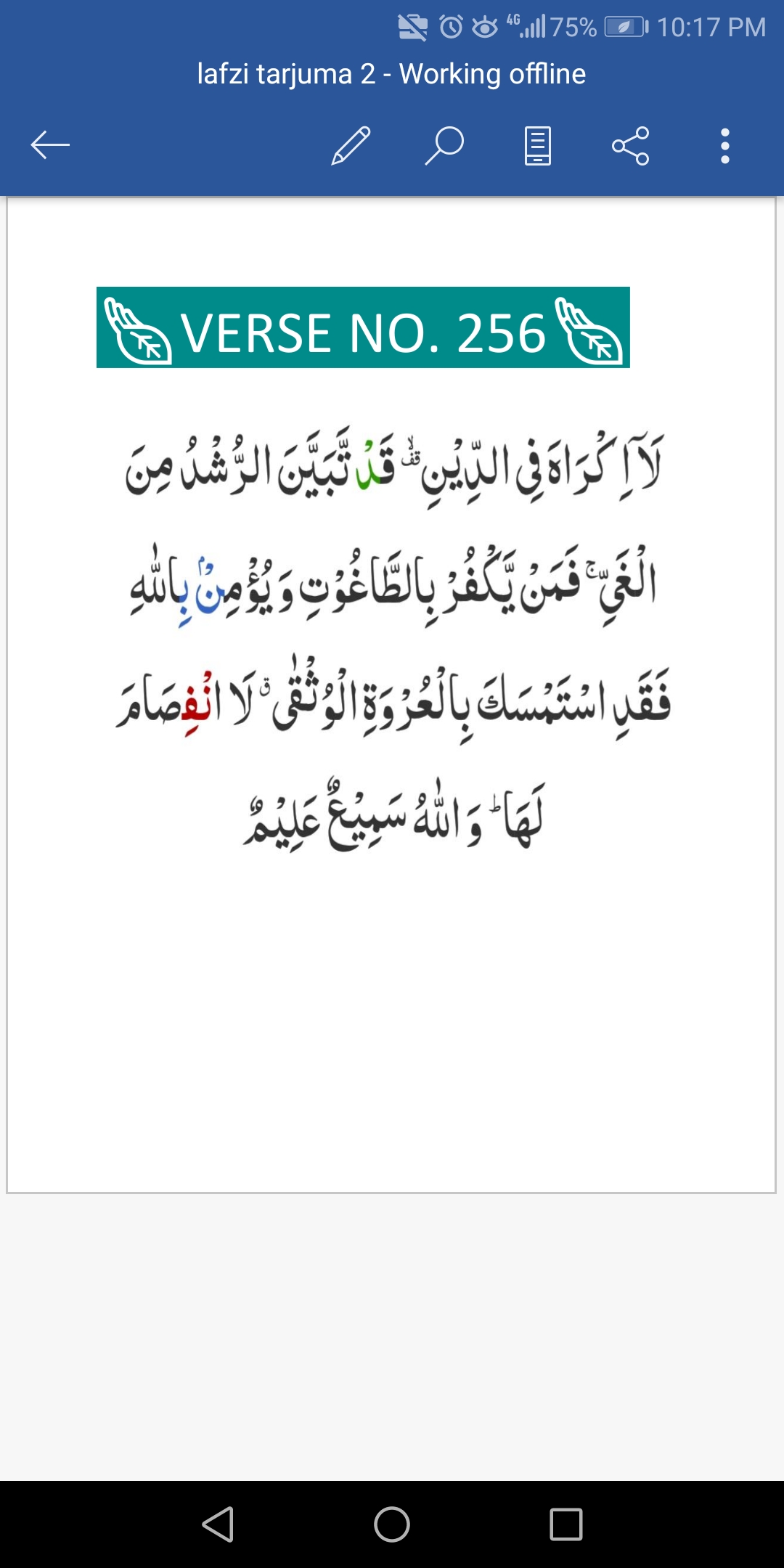Tap the system home button
Viewport: 784px width, 1568px height.
point(392,1524)
